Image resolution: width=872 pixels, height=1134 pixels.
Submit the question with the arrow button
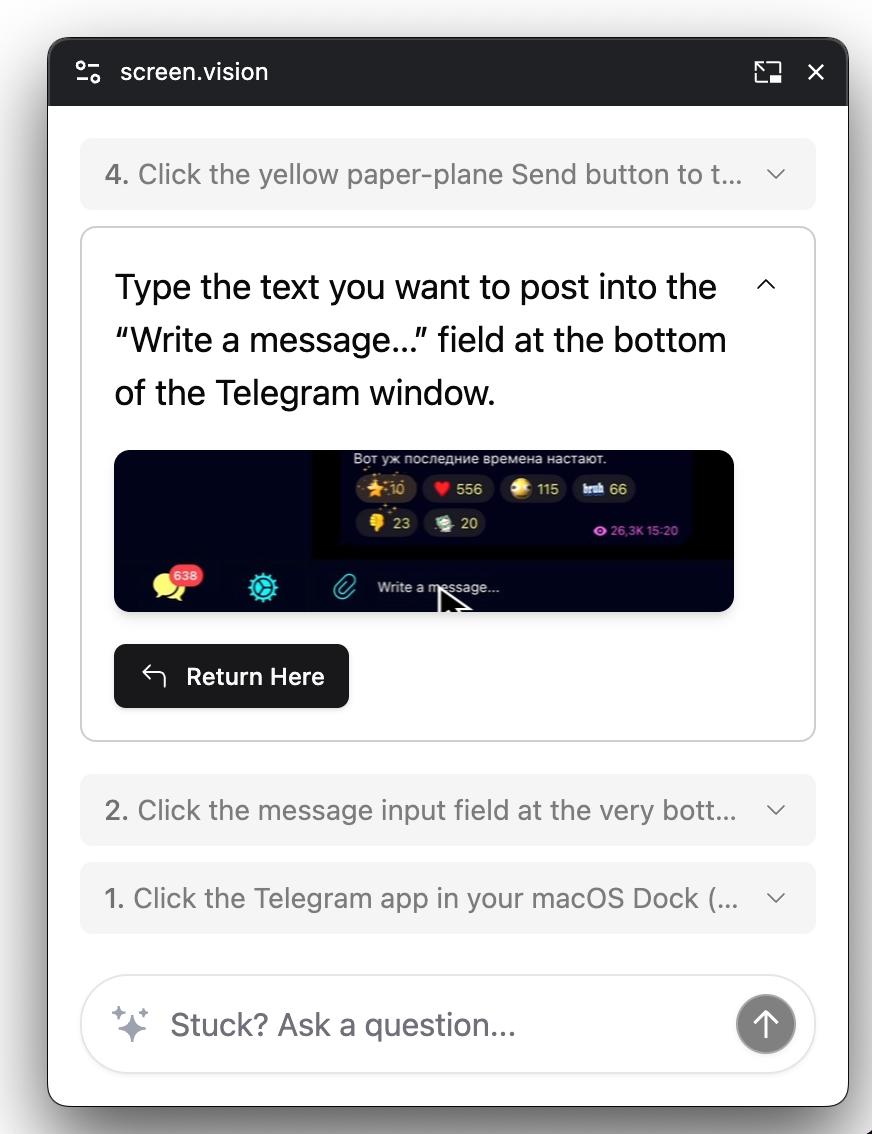tap(765, 1024)
